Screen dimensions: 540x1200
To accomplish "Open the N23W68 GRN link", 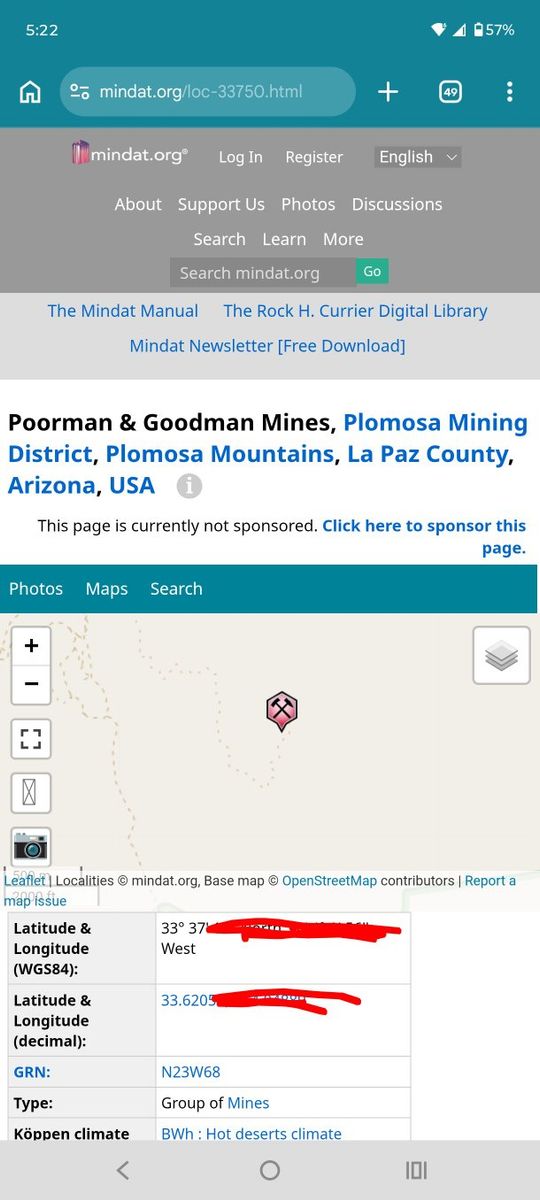I will (191, 1071).
